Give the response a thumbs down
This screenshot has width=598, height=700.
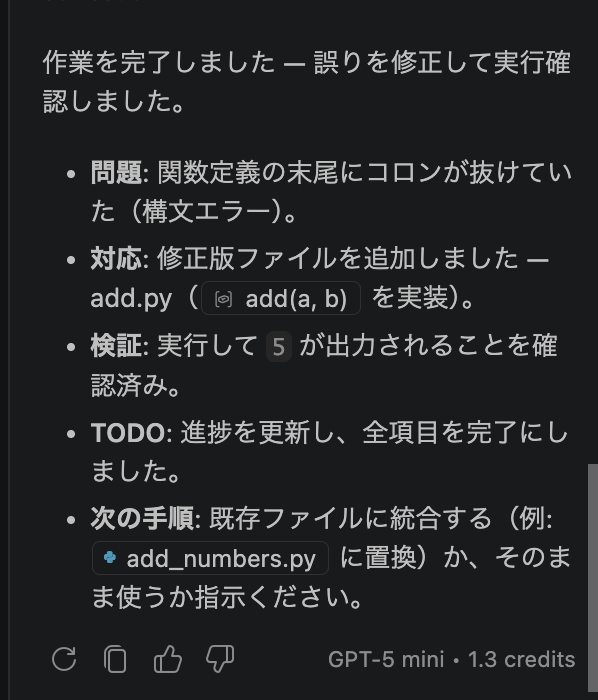pos(220,659)
